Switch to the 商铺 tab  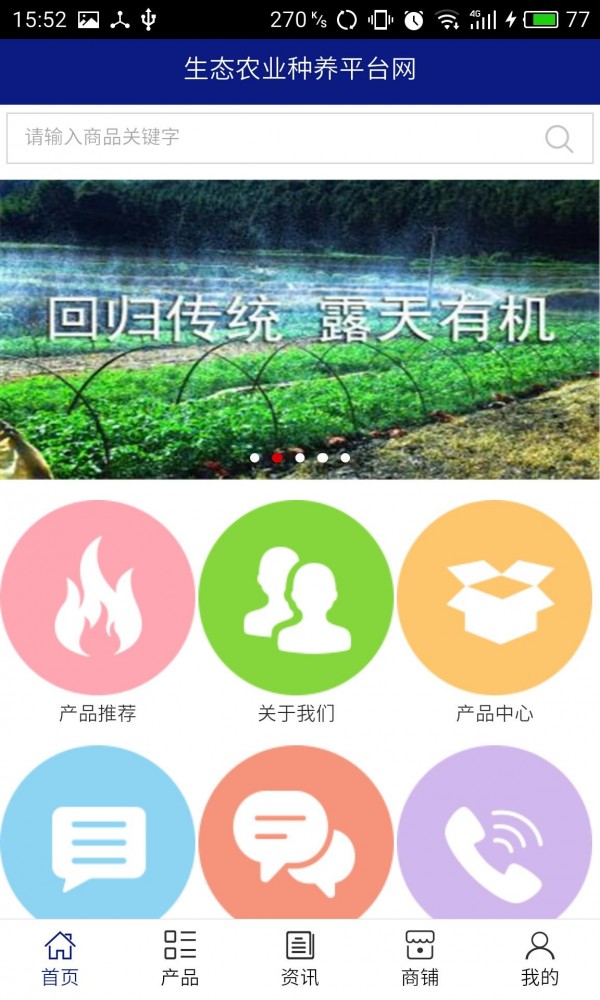coord(420,958)
